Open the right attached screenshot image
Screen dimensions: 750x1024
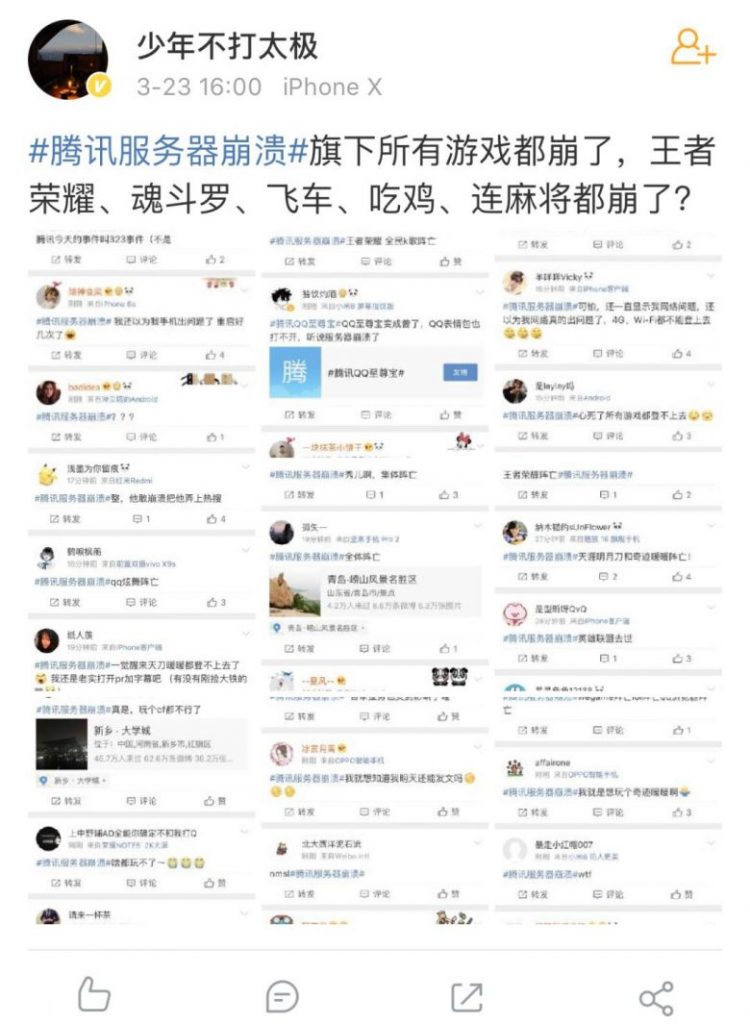608,580
